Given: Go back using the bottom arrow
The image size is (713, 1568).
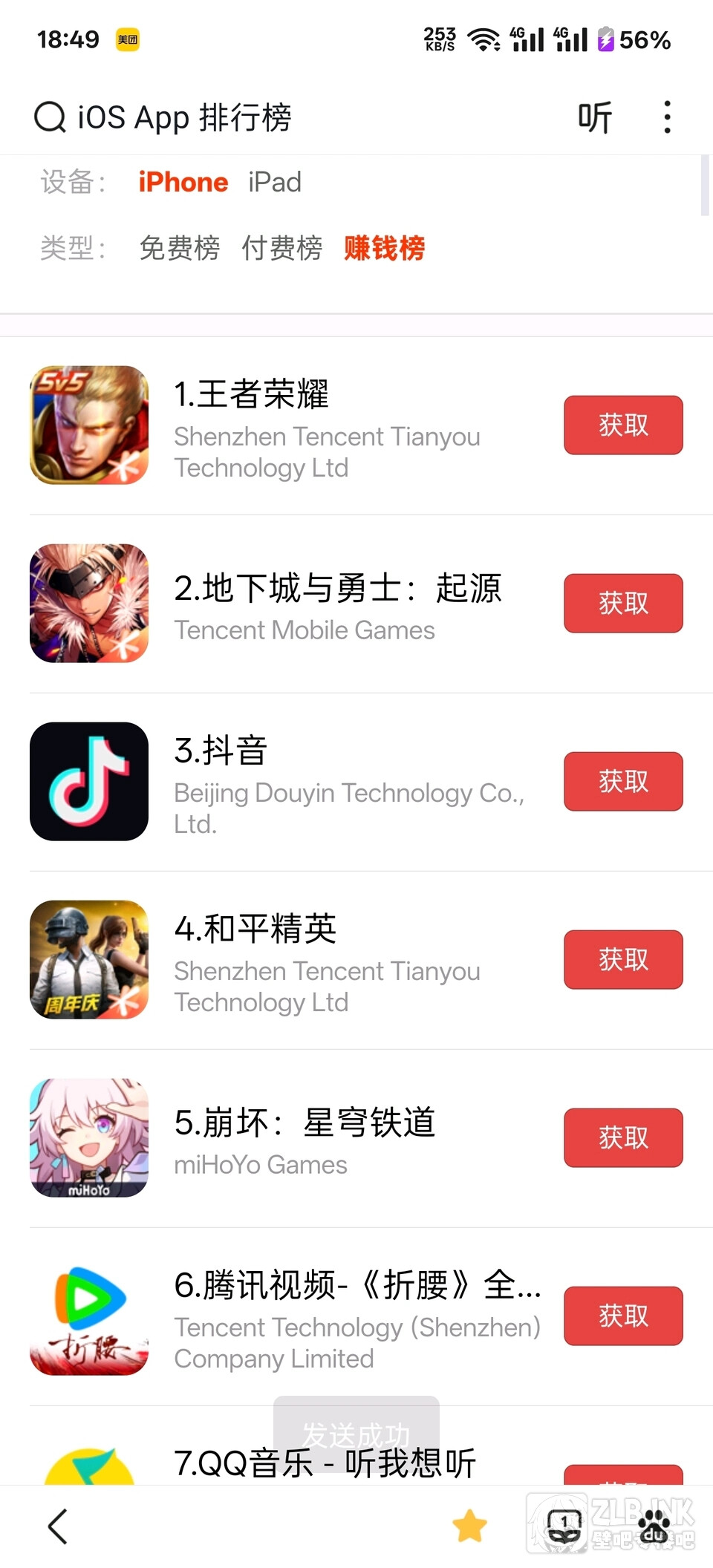Looking at the screenshot, I should point(58,1526).
